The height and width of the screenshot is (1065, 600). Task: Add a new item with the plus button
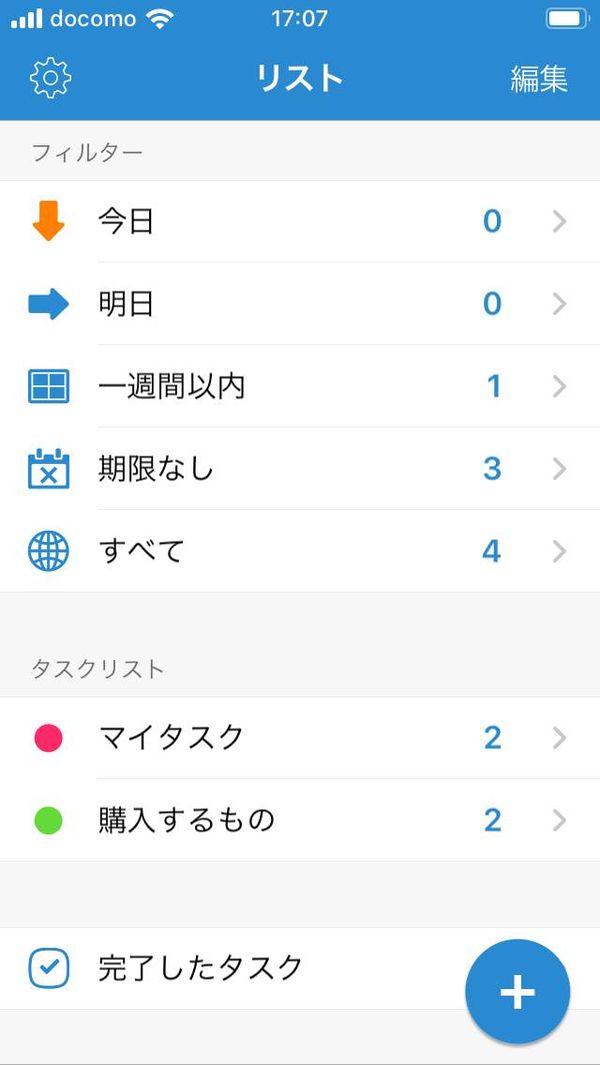(518, 992)
